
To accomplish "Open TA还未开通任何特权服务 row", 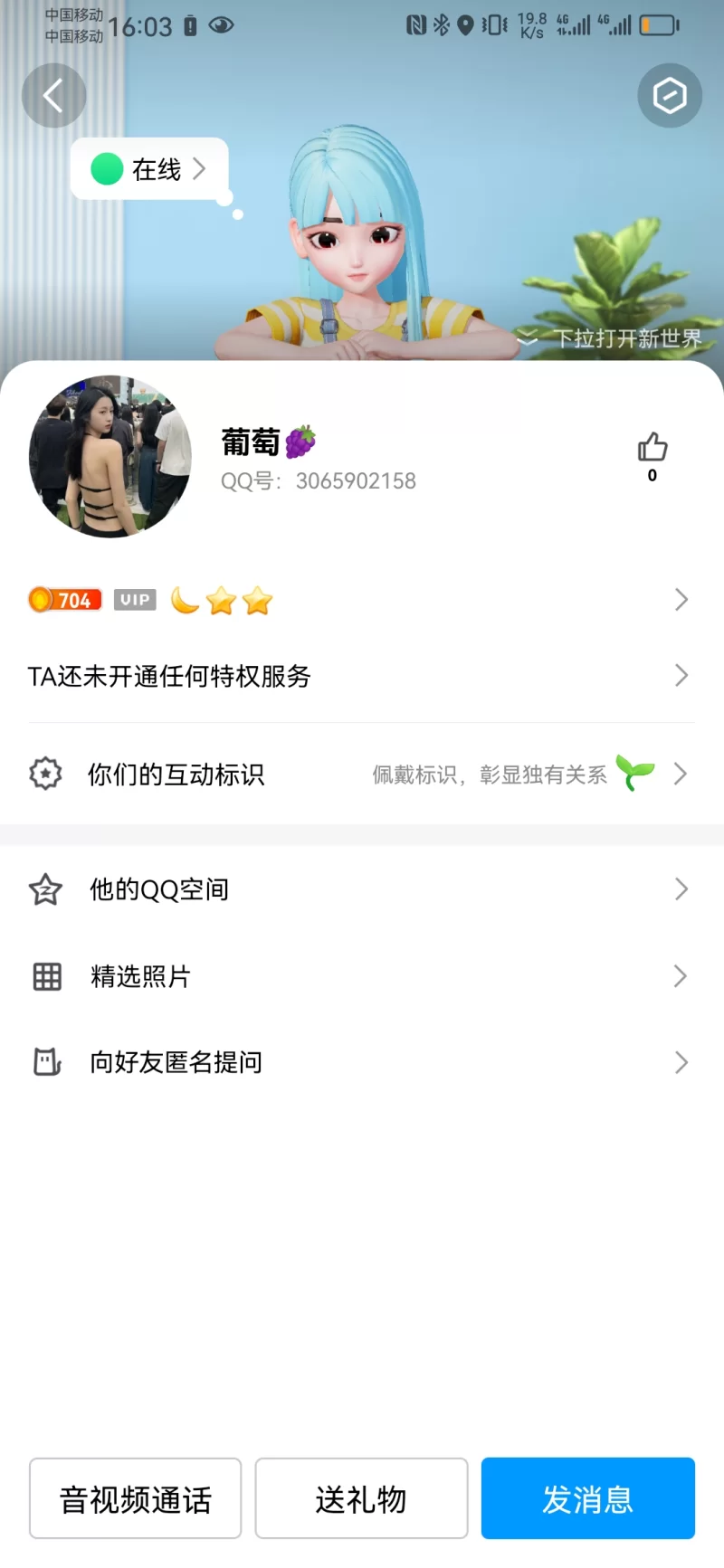I will point(360,676).
